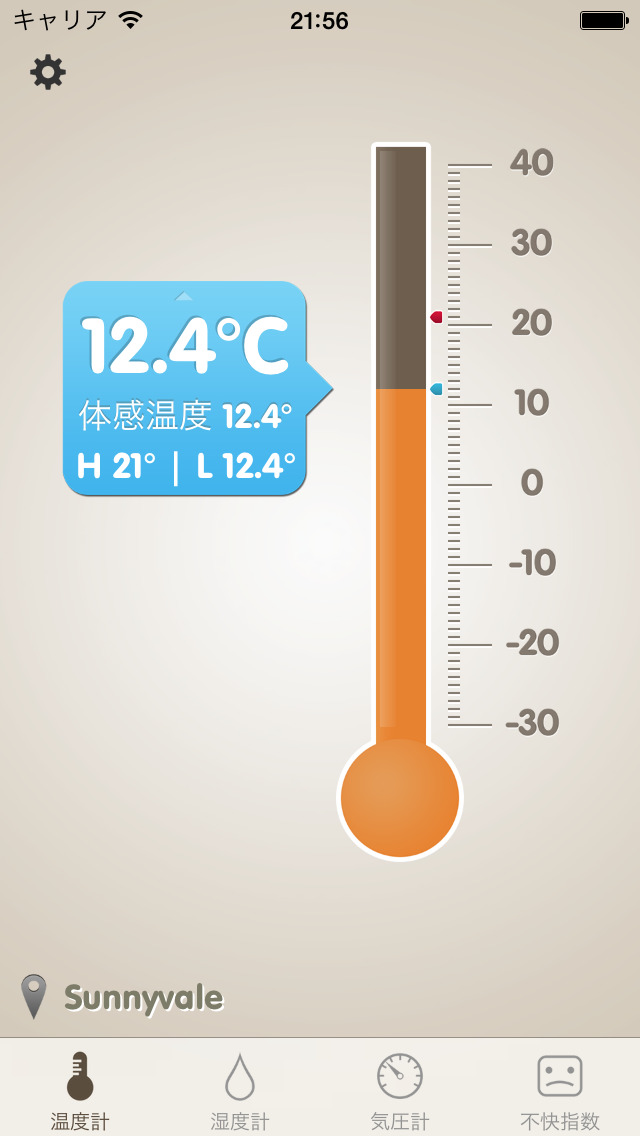The width and height of the screenshot is (640, 1136).
Task: Switch to the 気圧計 tab
Action: pyautogui.click(x=400, y=1088)
